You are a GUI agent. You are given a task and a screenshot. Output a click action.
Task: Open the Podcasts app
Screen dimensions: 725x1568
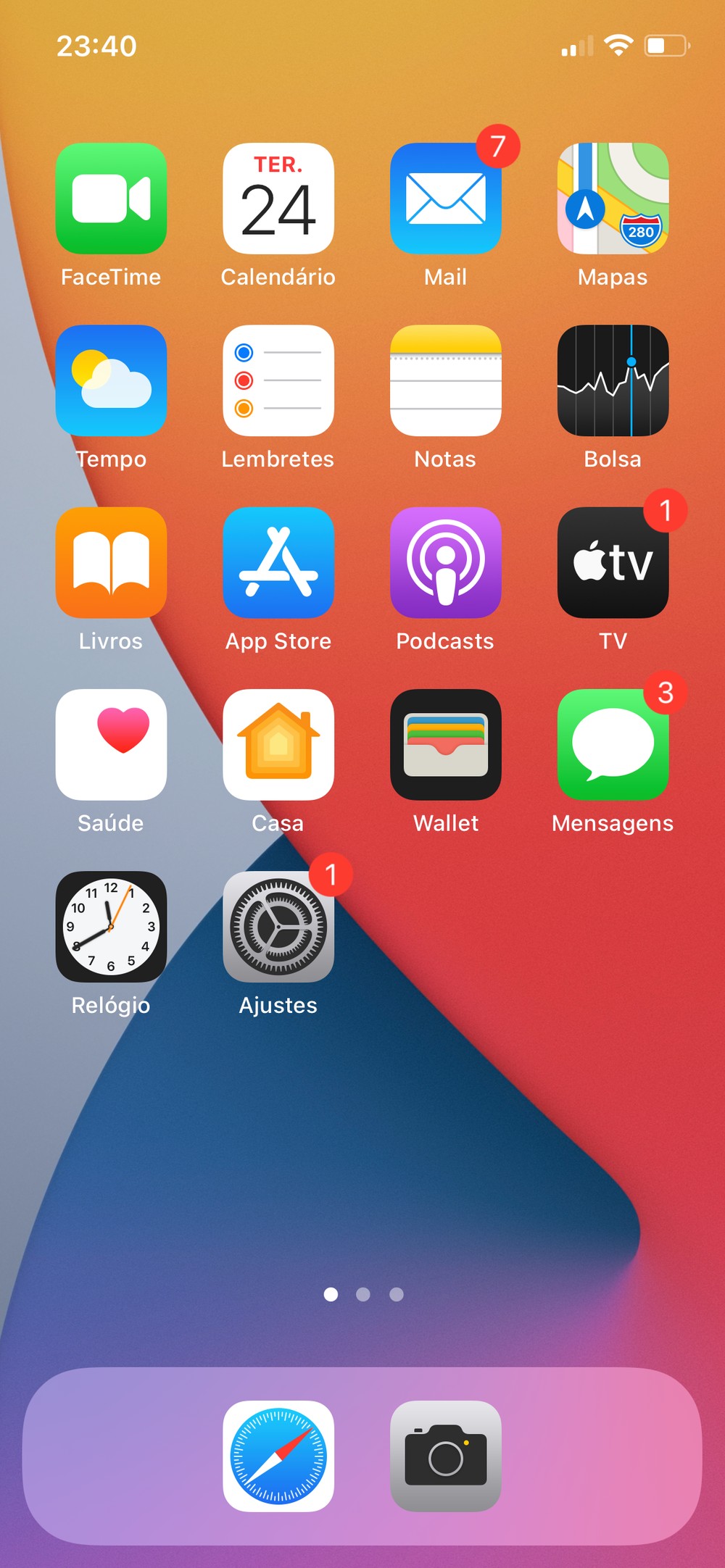tap(445, 562)
